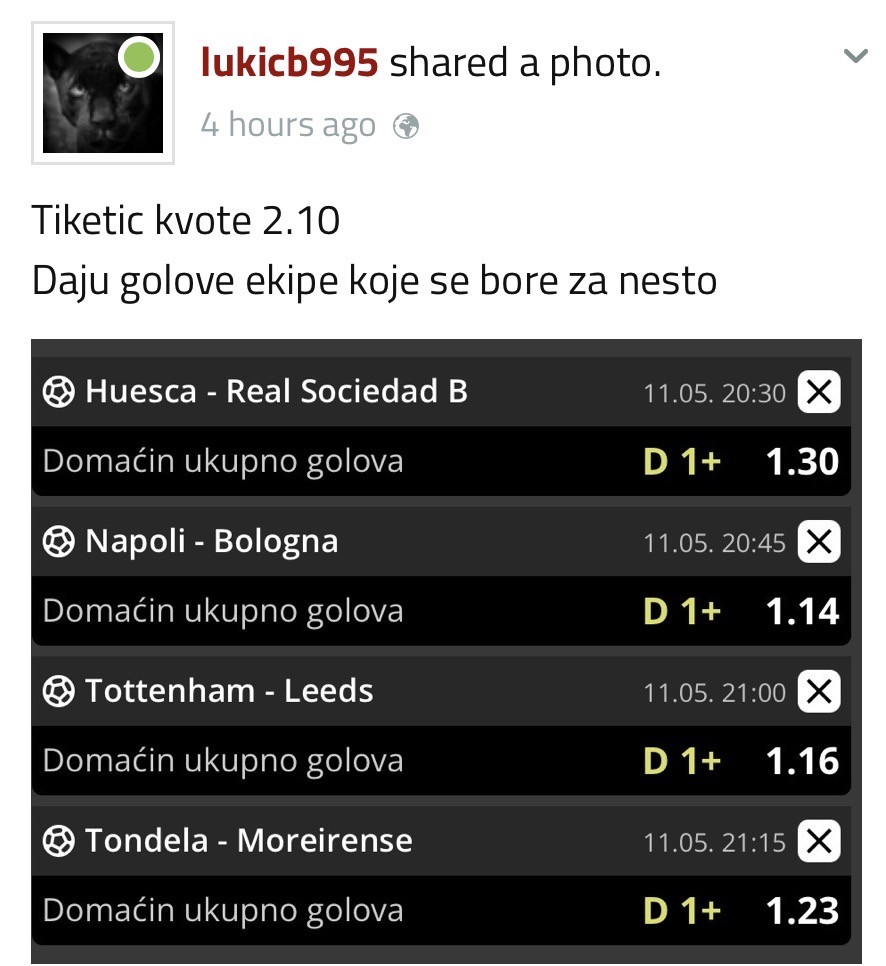
Task: Open lukicb995's profile via the username
Action: point(289,63)
